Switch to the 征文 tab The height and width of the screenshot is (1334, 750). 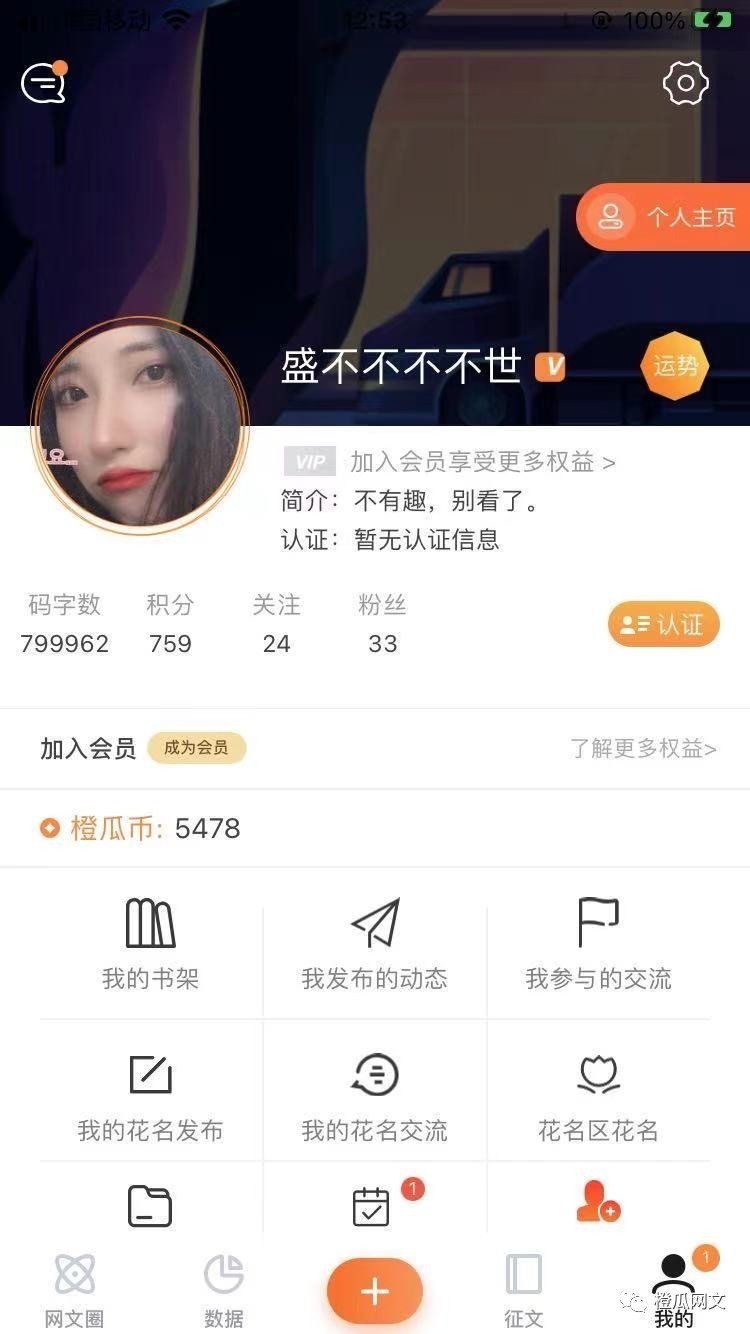522,1290
